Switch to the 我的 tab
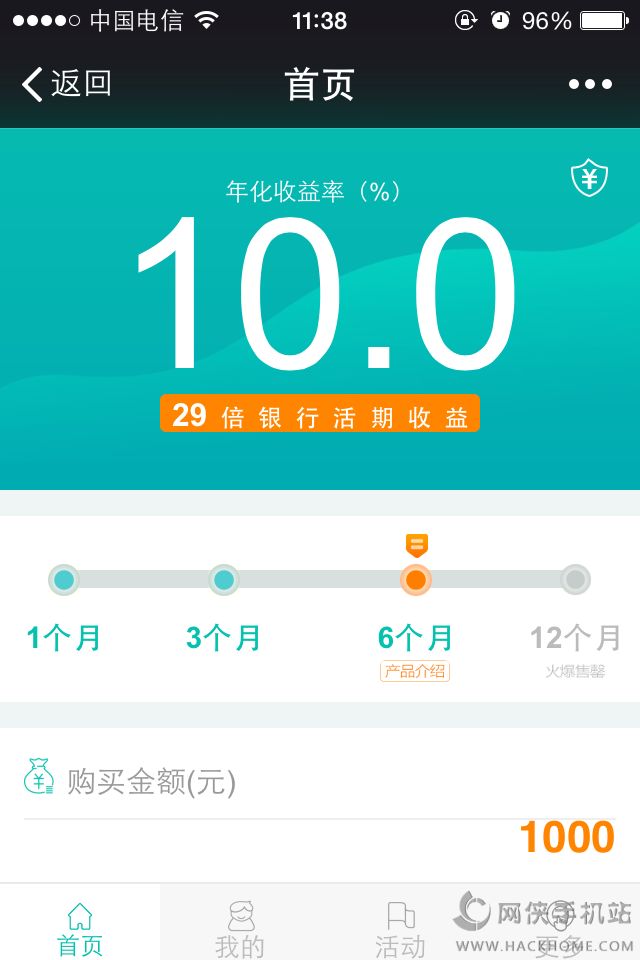 (240, 926)
